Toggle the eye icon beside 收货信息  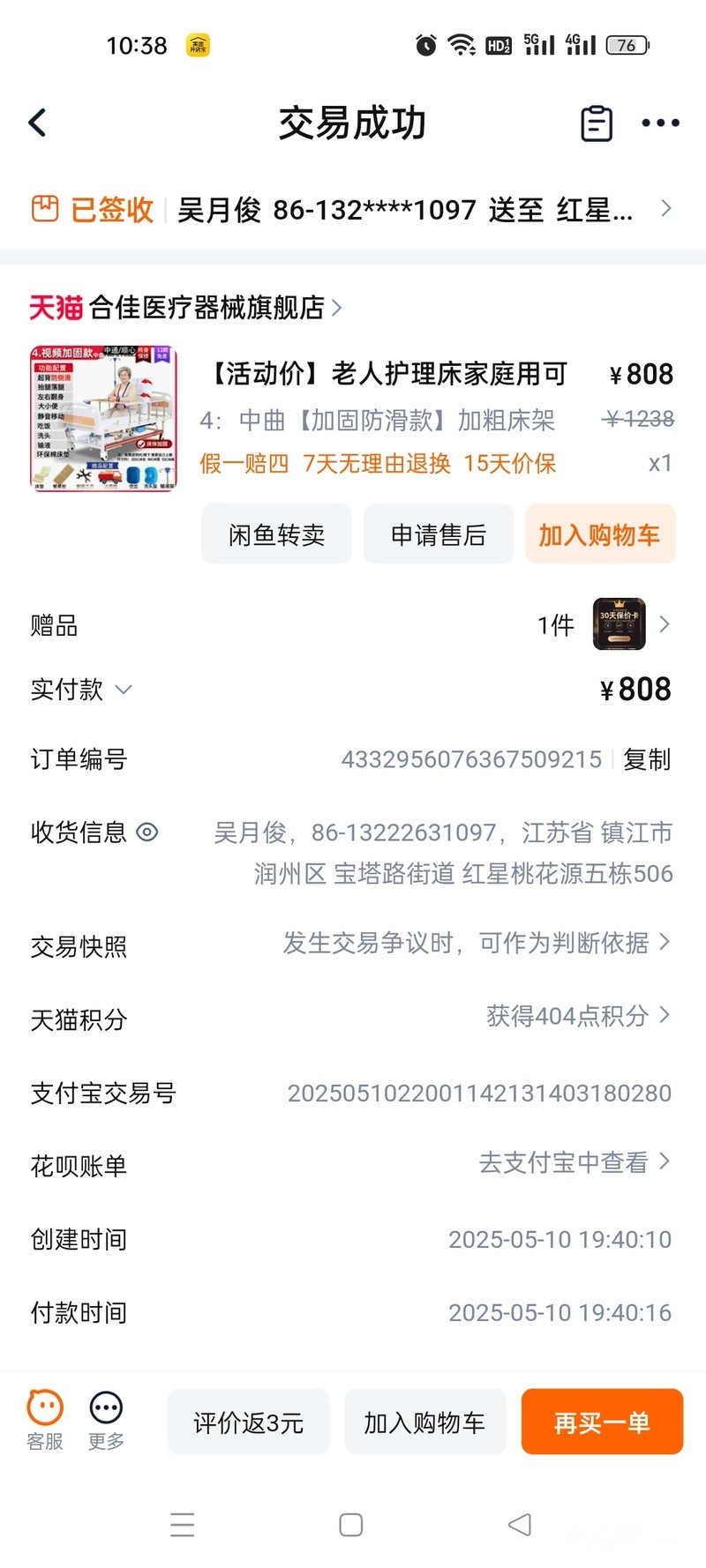click(147, 832)
